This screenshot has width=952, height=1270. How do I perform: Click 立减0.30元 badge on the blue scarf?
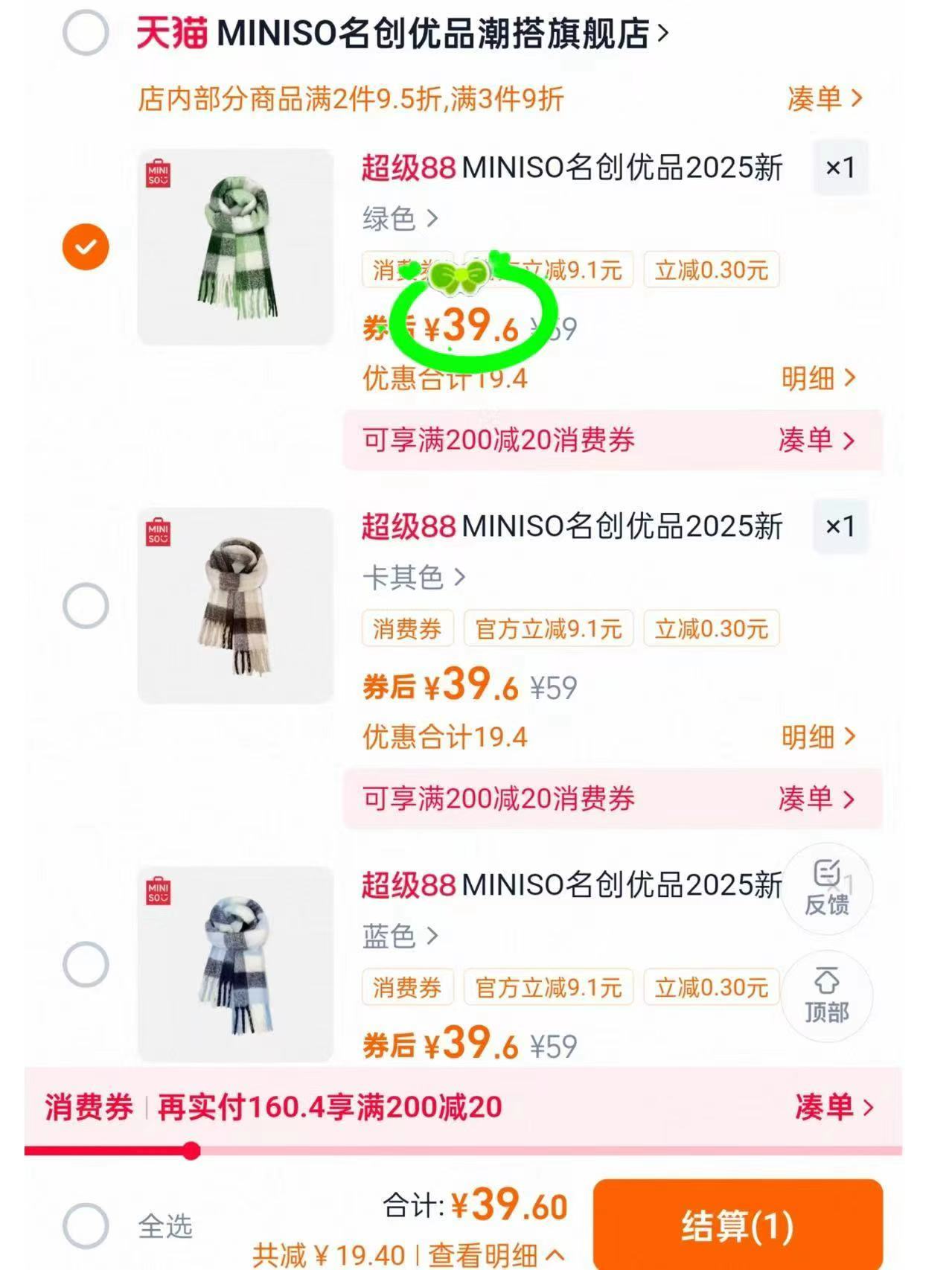(710, 987)
